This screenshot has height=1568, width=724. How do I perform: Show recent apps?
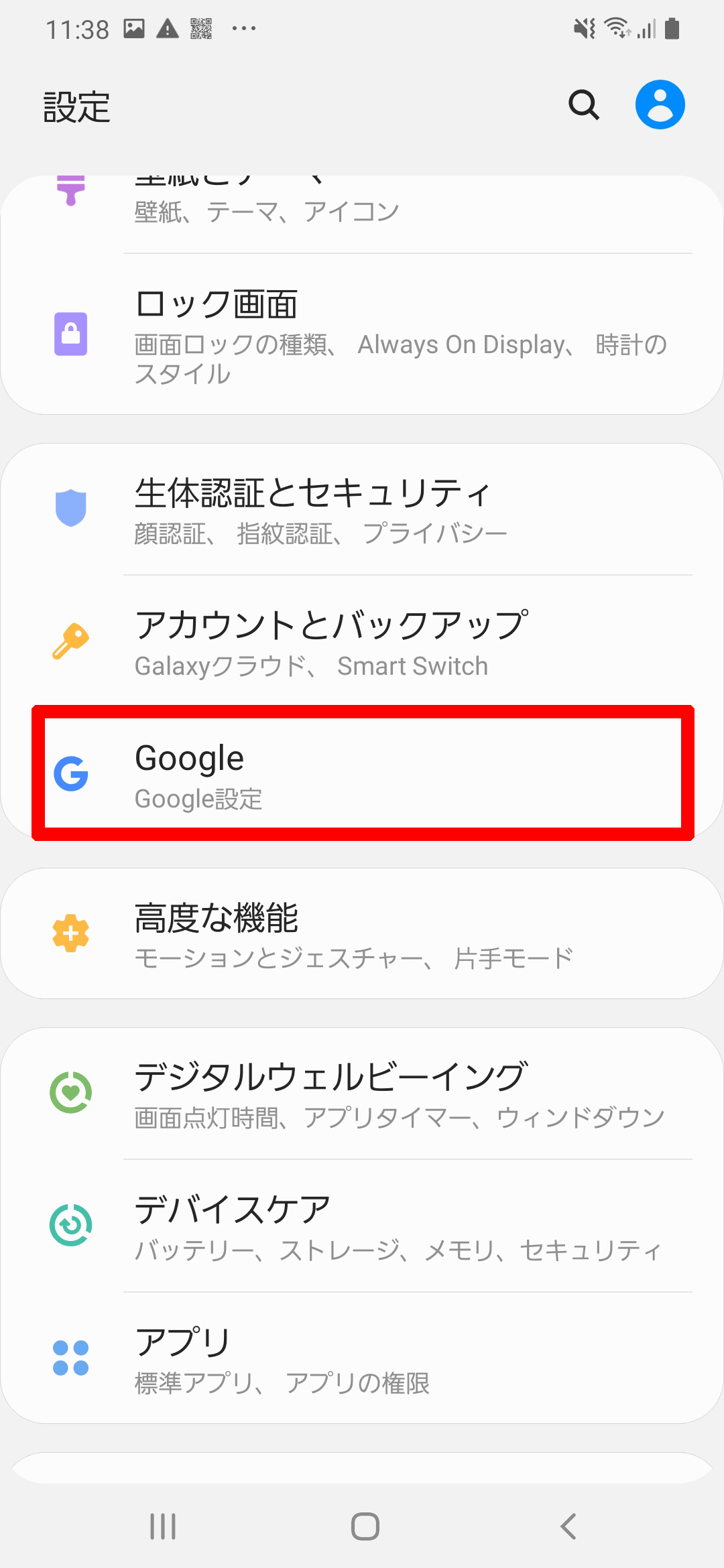point(162,1527)
